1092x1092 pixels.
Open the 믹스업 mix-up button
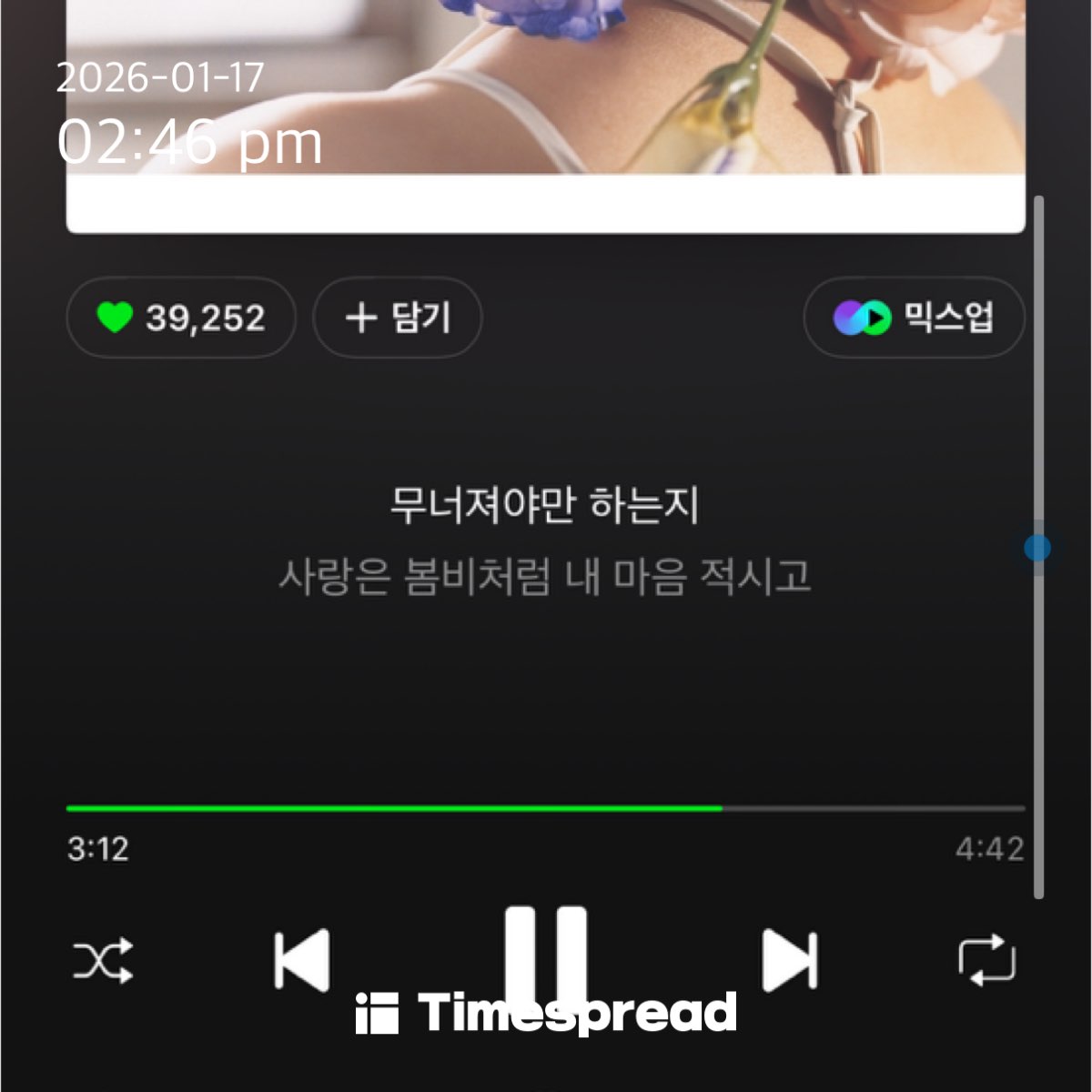point(914,318)
